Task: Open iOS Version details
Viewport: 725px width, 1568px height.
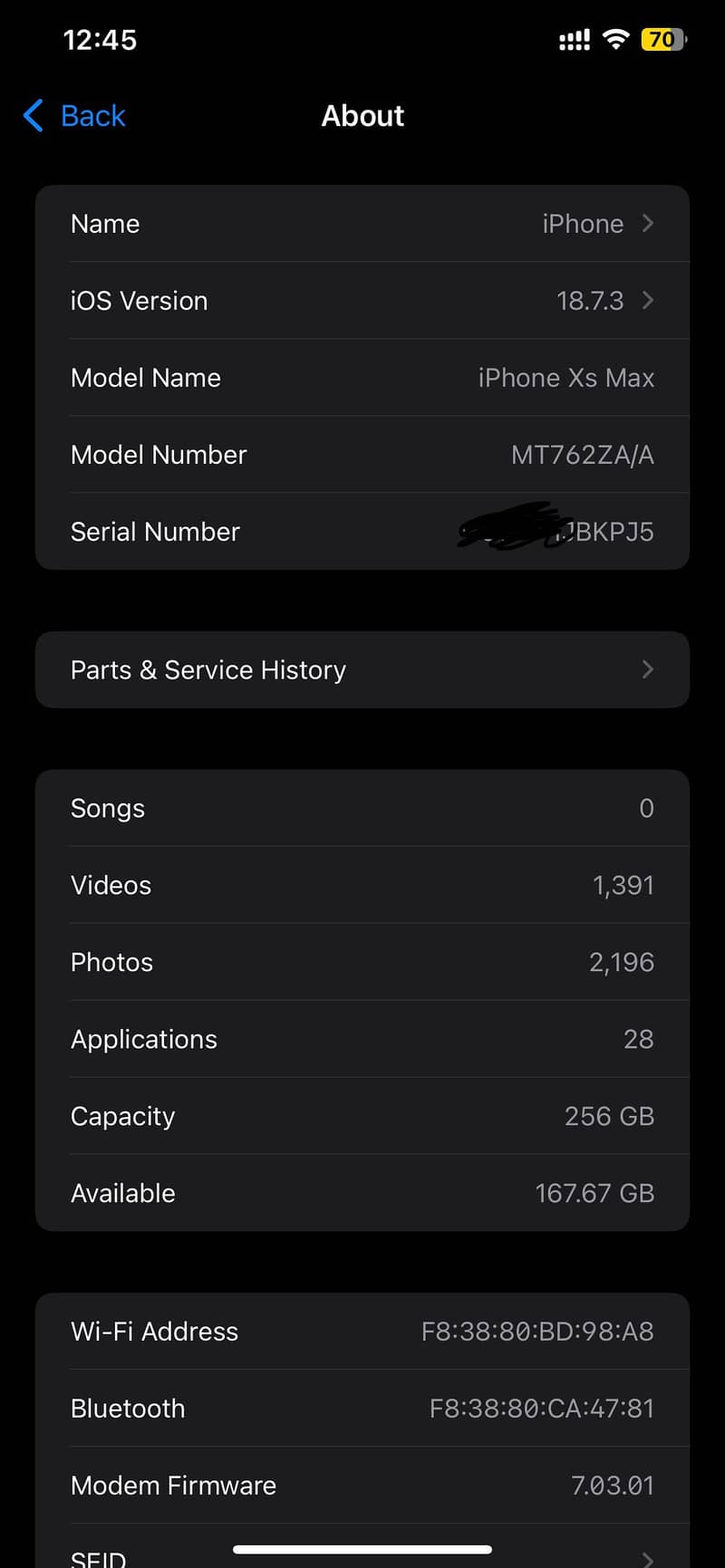Action: (x=362, y=301)
